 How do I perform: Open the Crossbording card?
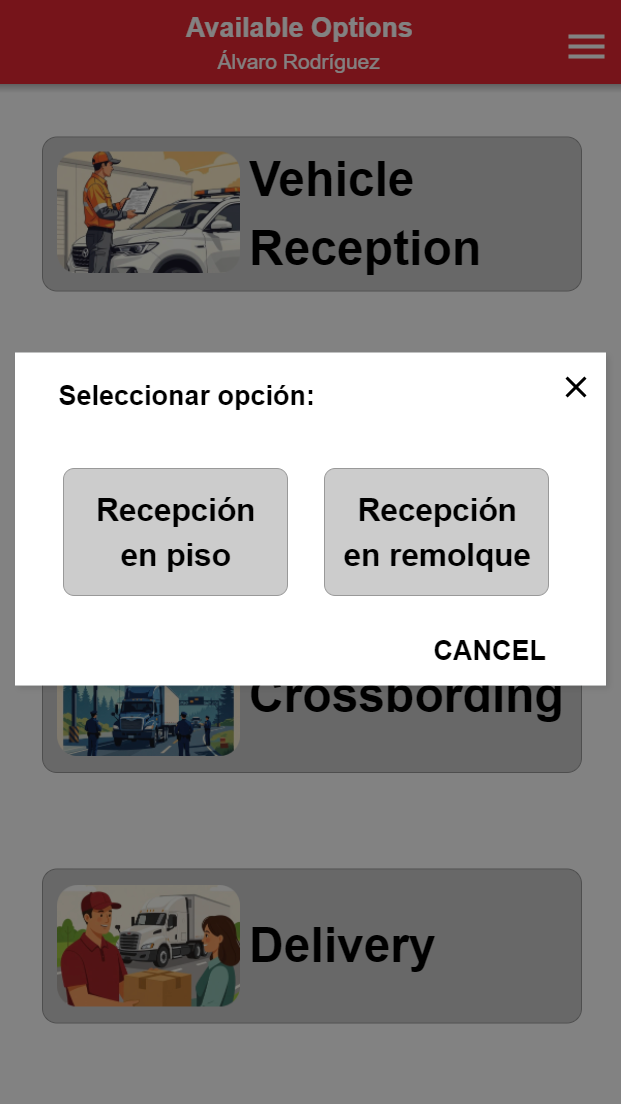(x=311, y=730)
